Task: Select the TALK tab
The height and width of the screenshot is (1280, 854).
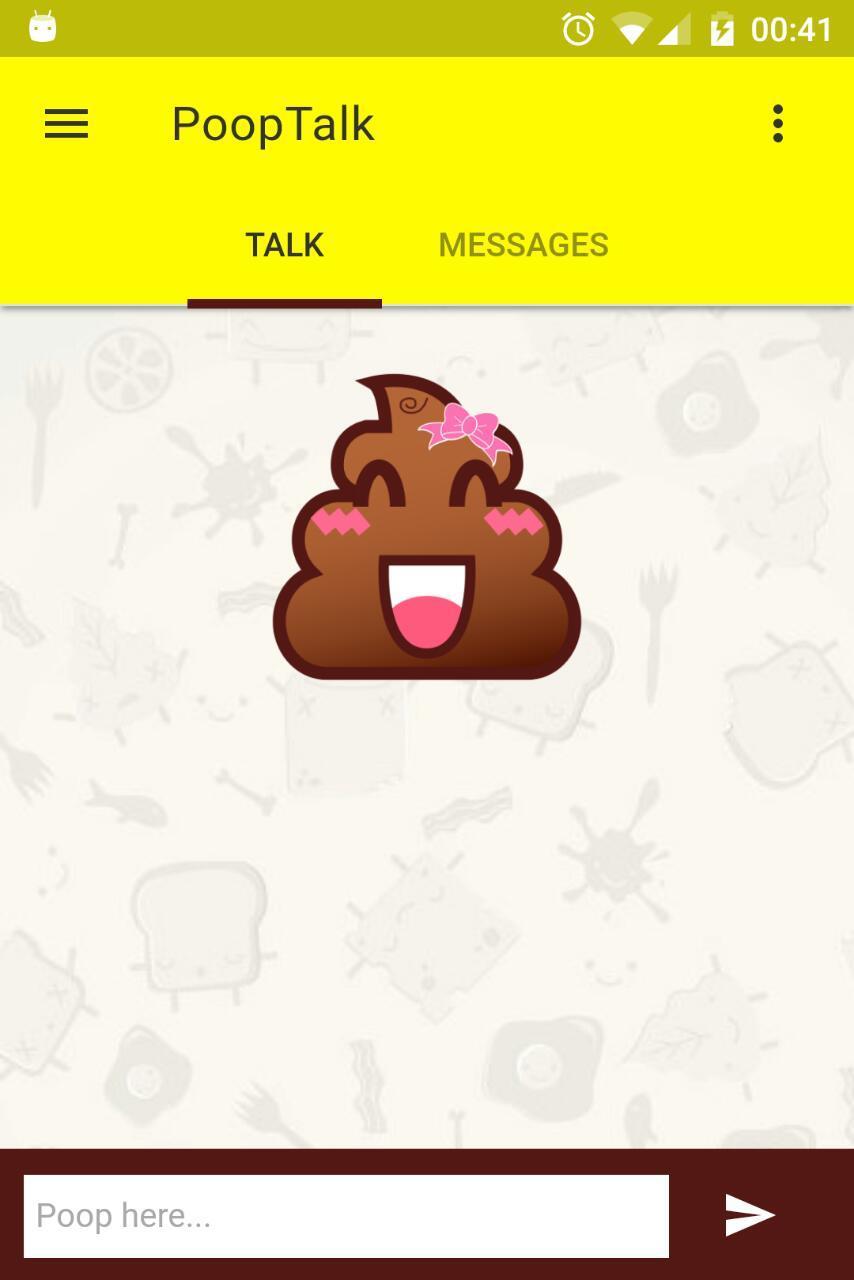Action: (284, 245)
